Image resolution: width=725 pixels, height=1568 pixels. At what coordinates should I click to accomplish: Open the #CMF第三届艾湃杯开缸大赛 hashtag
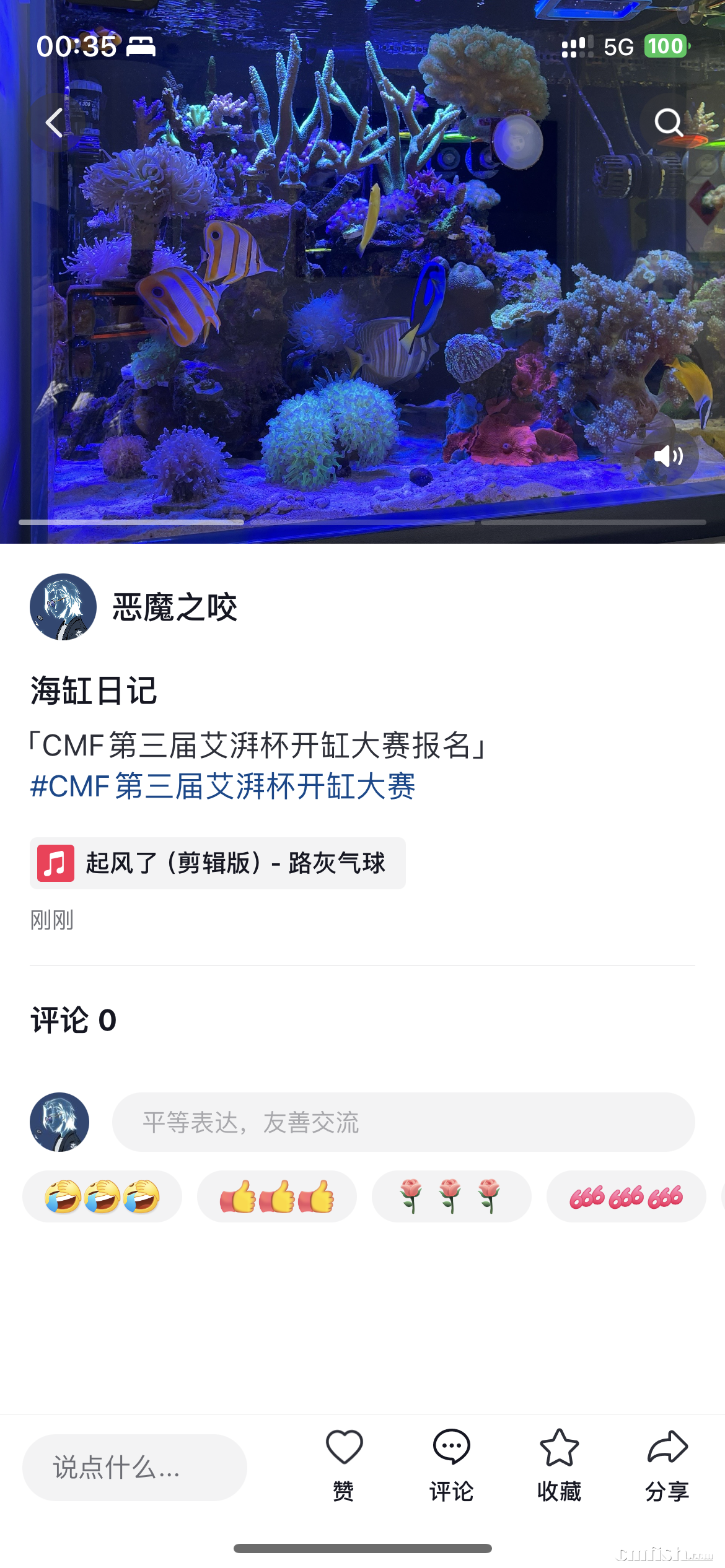(223, 786)
